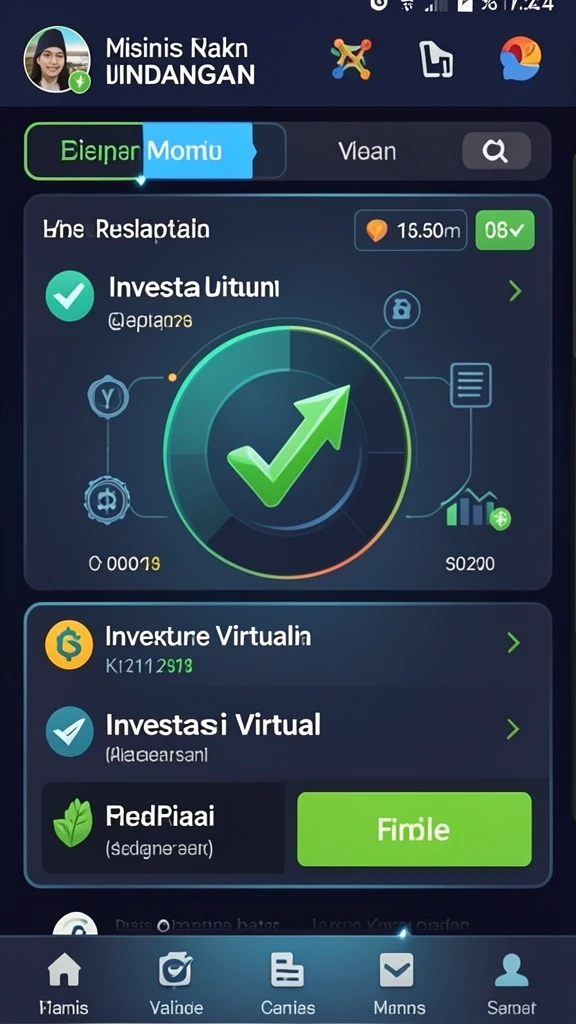Screen dimensions: 576x1024
Task: Open the 16.50m balance chip
Action: (410, 230)
